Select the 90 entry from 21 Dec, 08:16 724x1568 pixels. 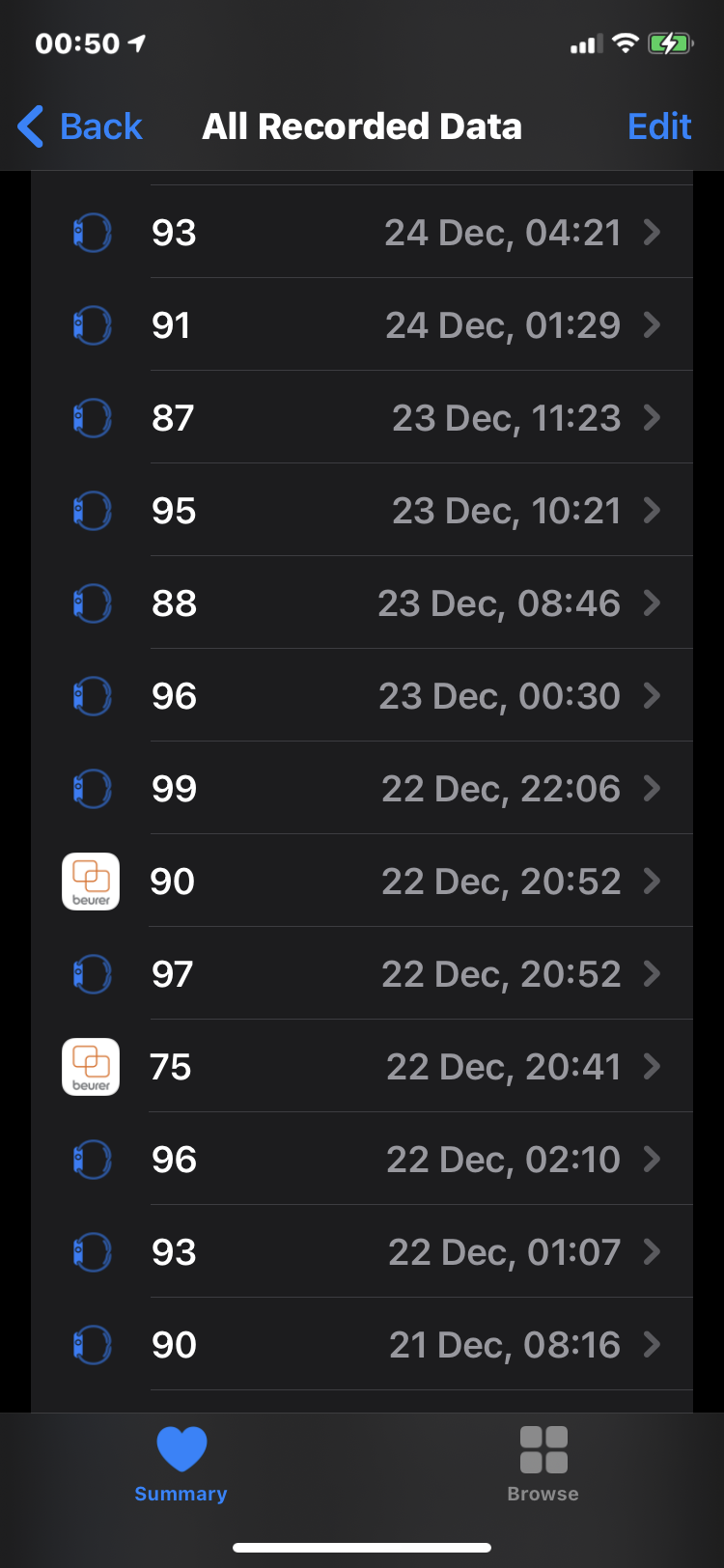coord(386,1345)
